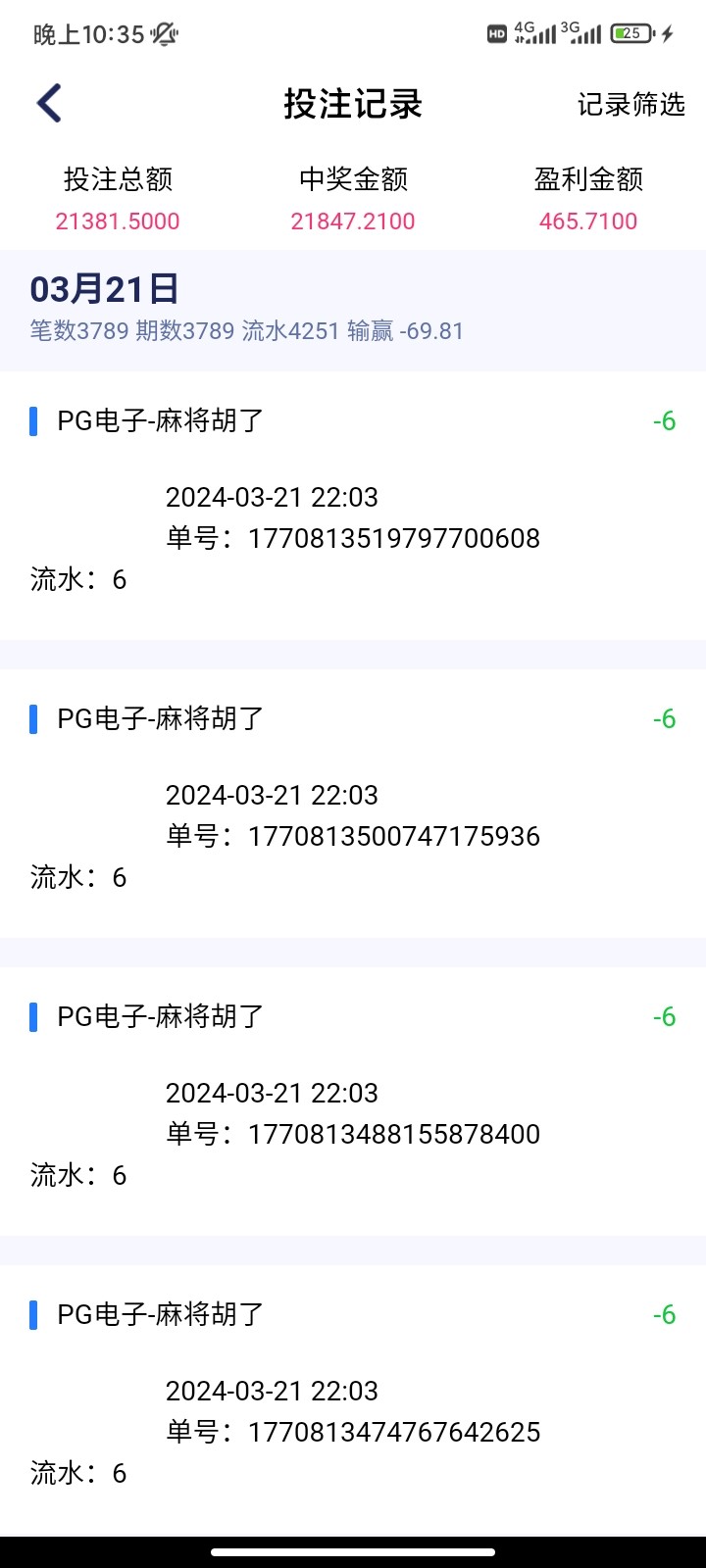
Task: Select the 4G signal strength icon
Action: pyautogui.click(x=537, y=32)
